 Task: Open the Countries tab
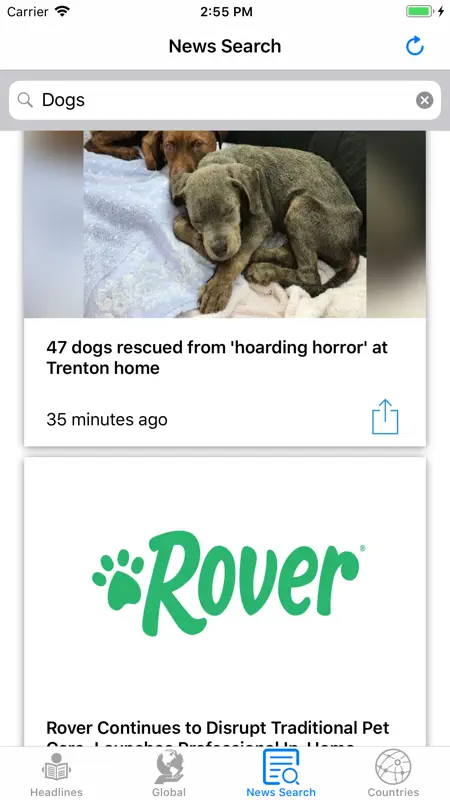(x=393, y=773)
